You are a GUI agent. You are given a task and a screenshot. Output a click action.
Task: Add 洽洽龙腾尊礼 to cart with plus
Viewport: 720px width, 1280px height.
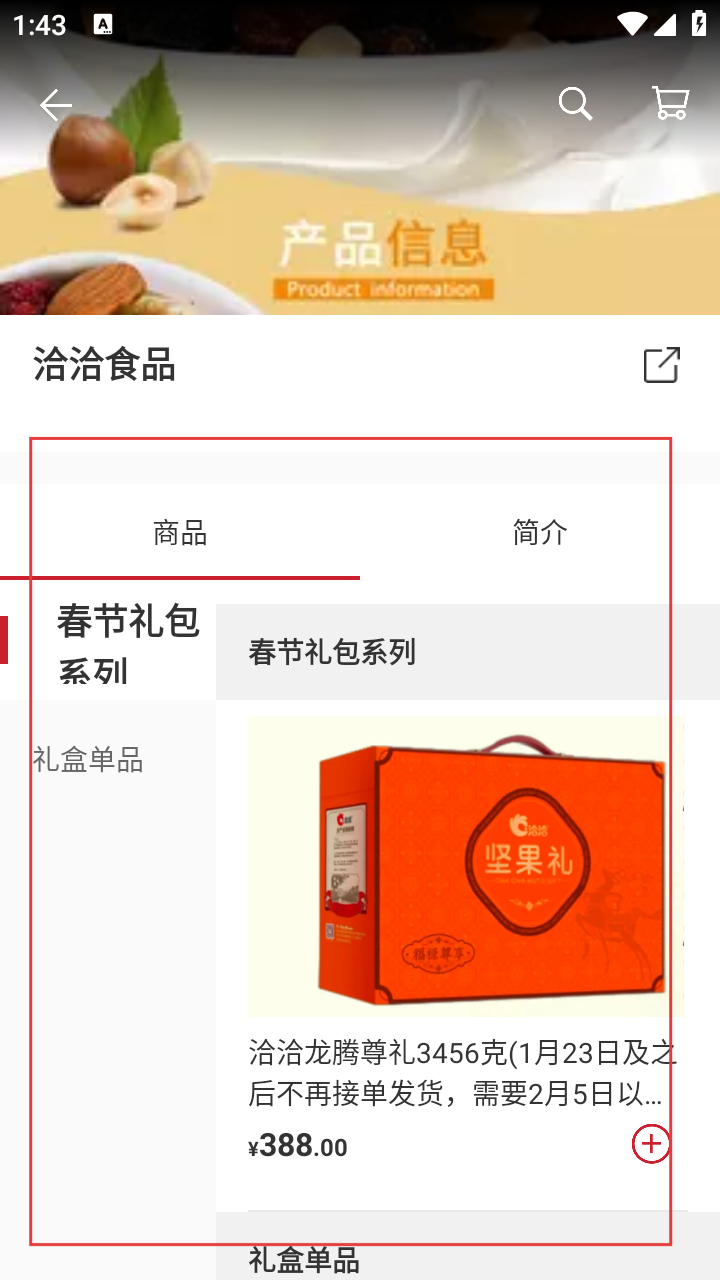pyautogui.click(x=651, y=1144)
